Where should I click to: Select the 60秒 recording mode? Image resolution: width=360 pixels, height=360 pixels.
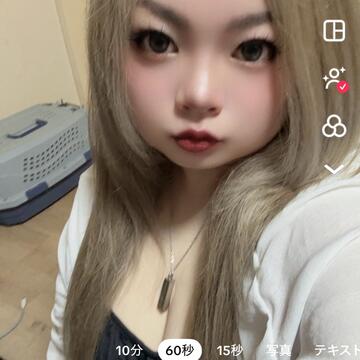click(x=180, y=350)
